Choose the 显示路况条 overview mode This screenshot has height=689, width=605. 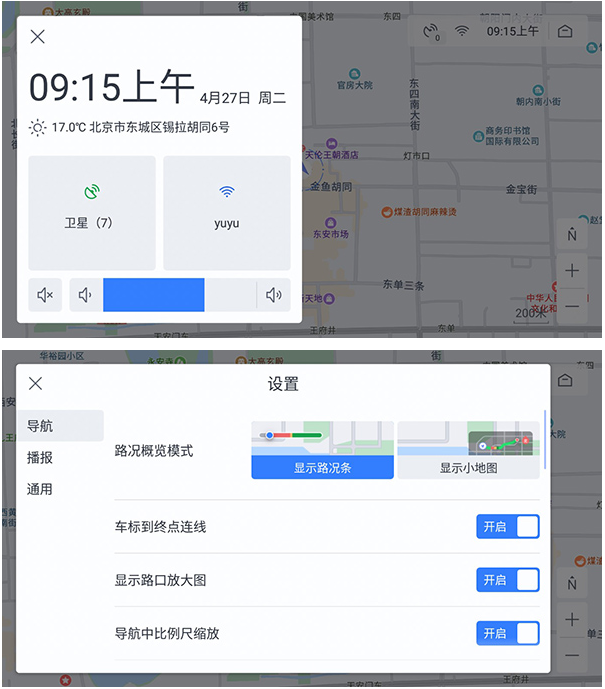click(322, 451)
